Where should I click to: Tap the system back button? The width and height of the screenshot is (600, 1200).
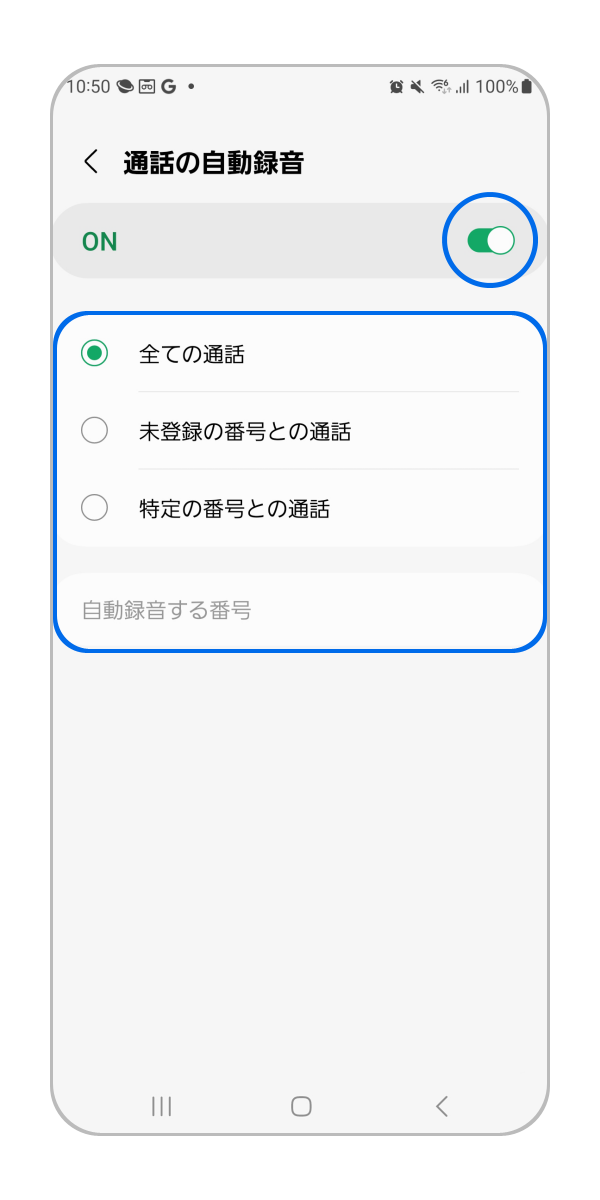click(441, 1105)
